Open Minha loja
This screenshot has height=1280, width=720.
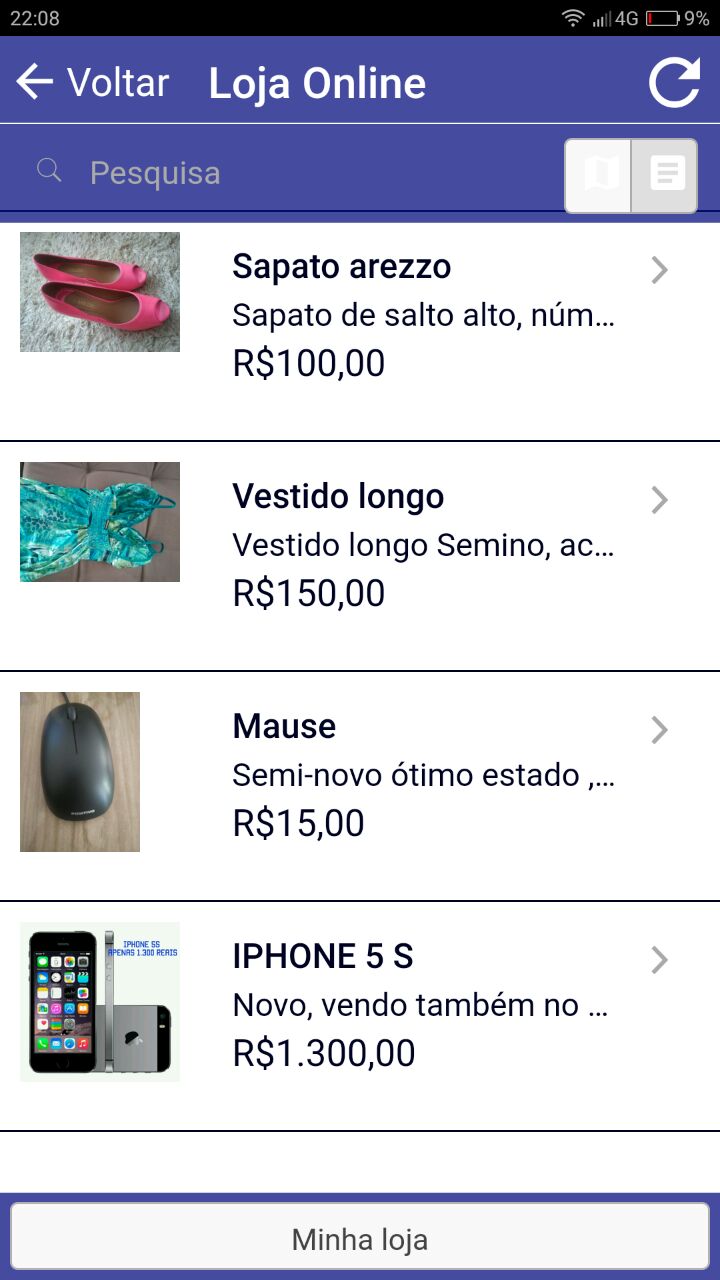(360, 1240)
